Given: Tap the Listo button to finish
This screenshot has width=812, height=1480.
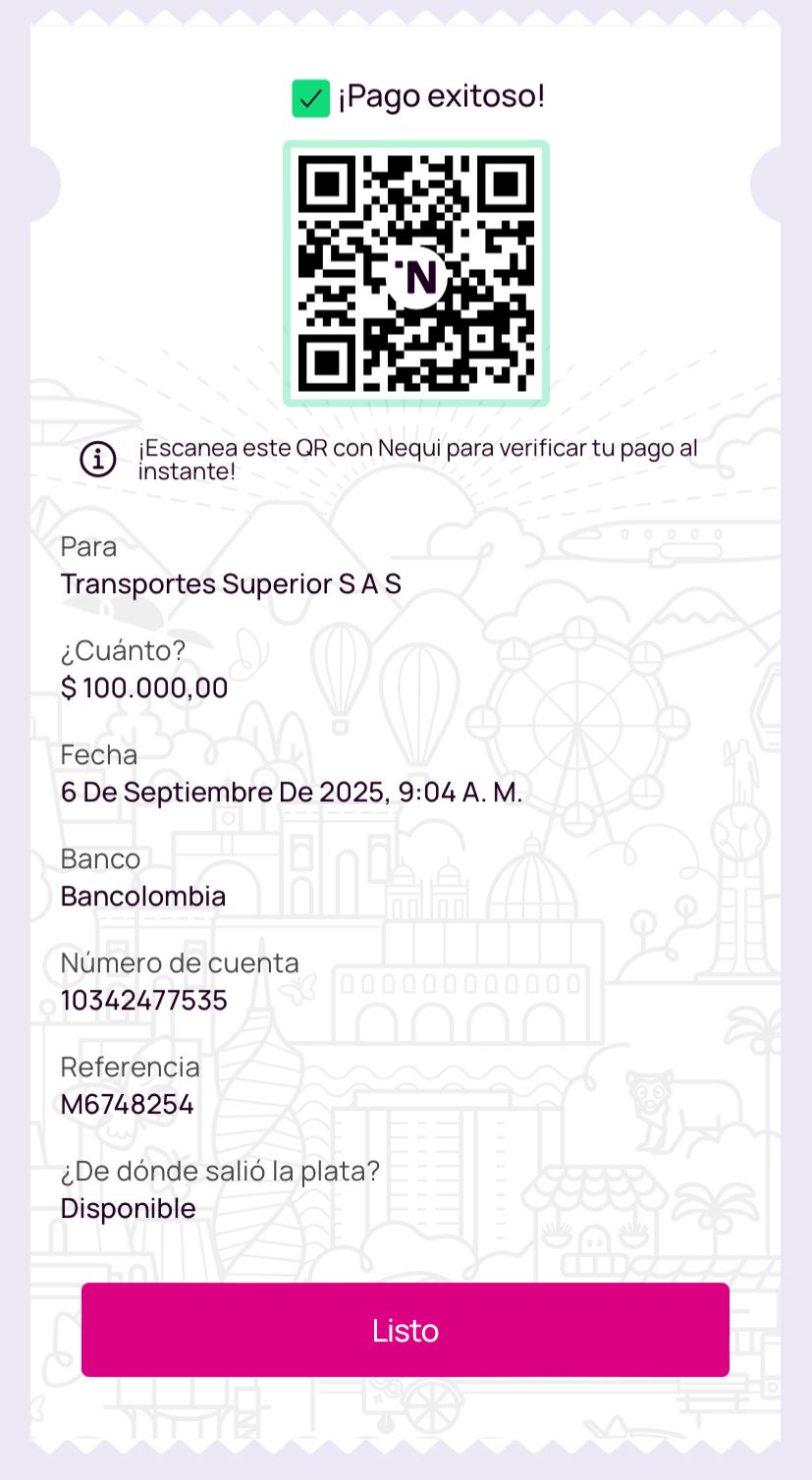Looking at the screenshot, I should pos(406,1330).
